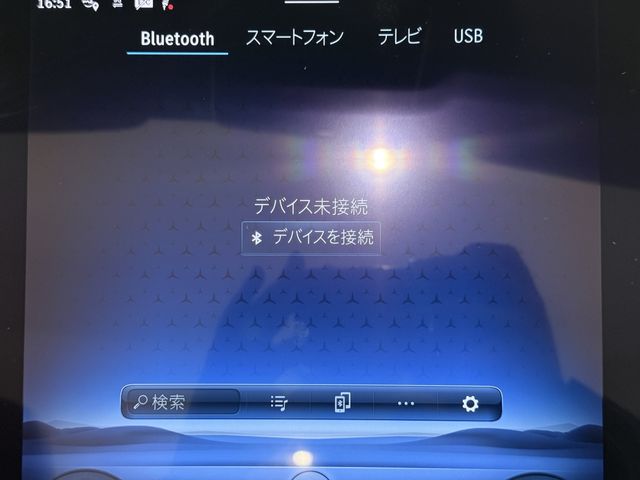The height and width of the screenshot is (480, 640).
Task: Open the music playlist icon
Action: point(279,403)
